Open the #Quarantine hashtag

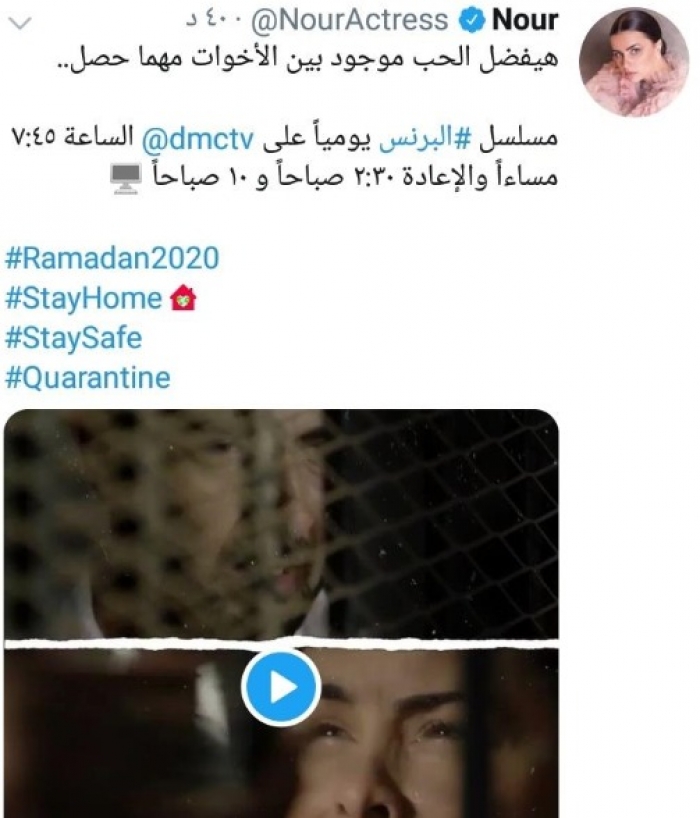coord(88,378)
